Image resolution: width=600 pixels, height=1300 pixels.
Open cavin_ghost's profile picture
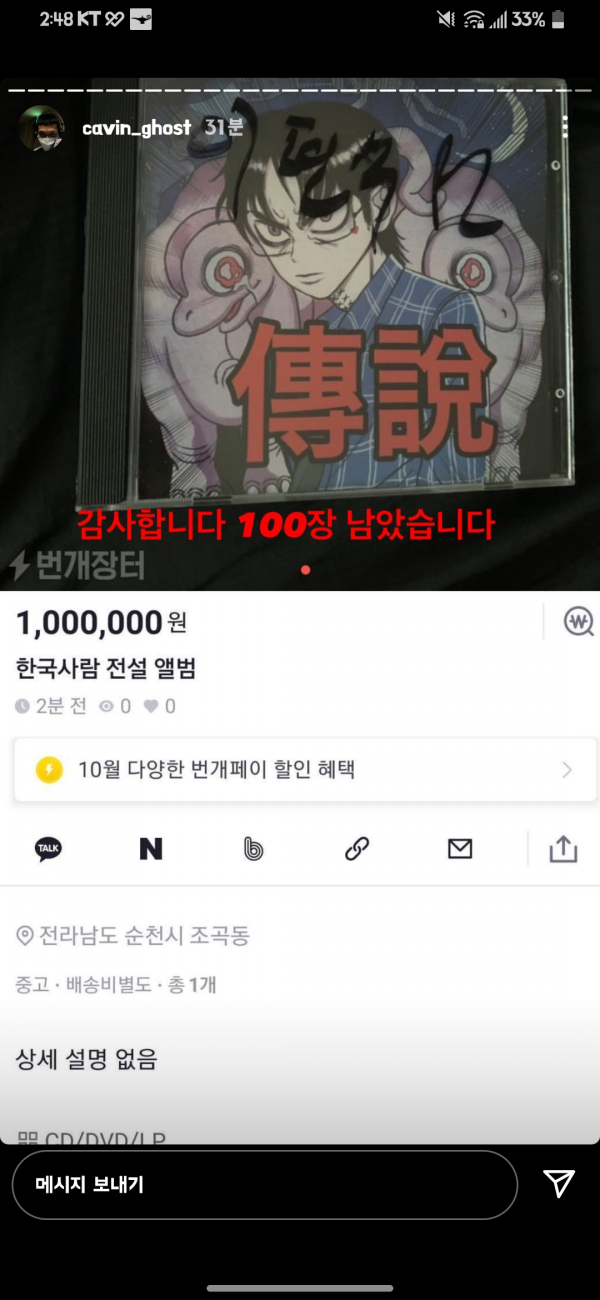[42, 128]
